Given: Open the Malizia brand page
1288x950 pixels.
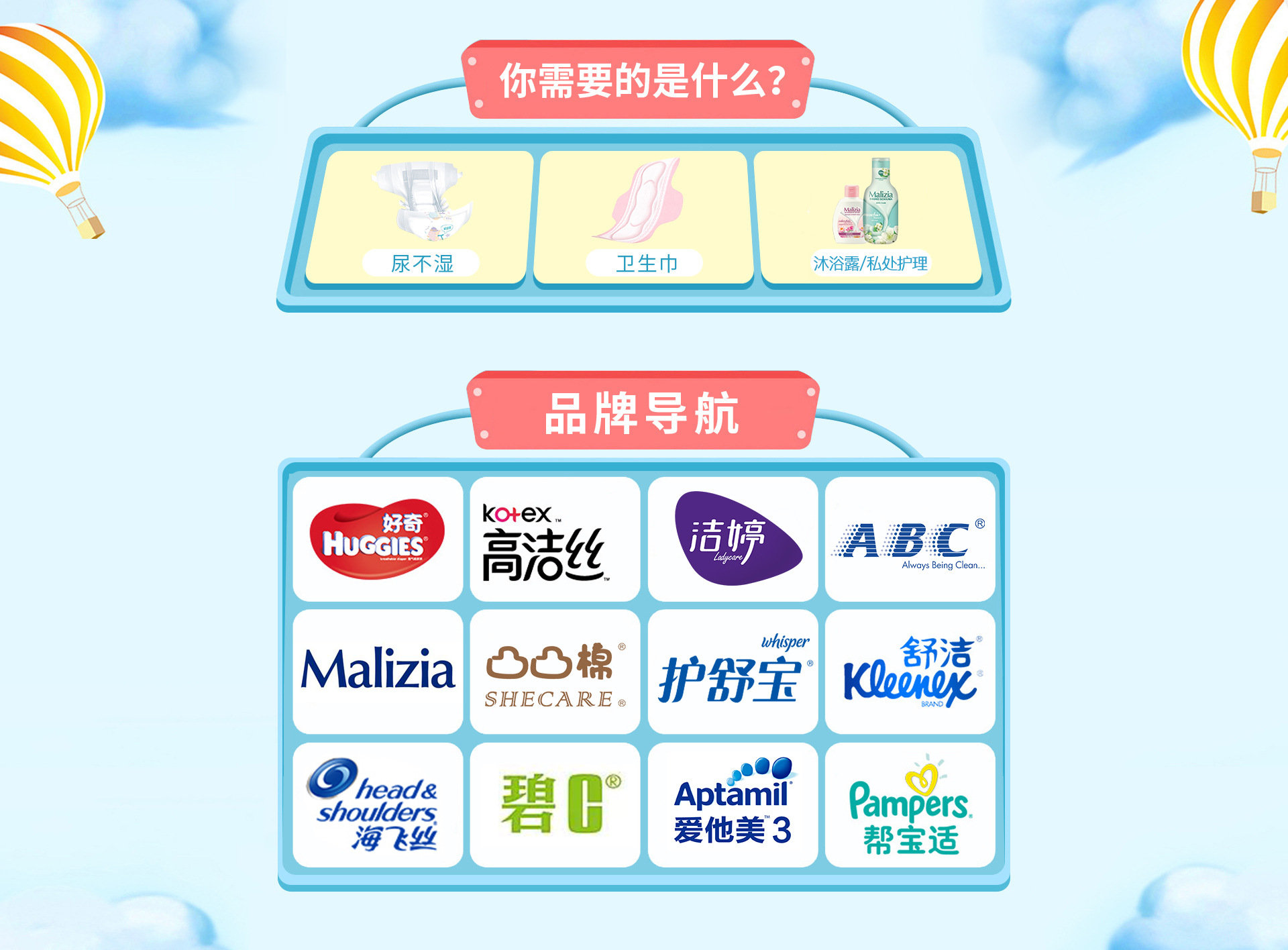Looking at the screenshot, I should [x=378, y=671].
